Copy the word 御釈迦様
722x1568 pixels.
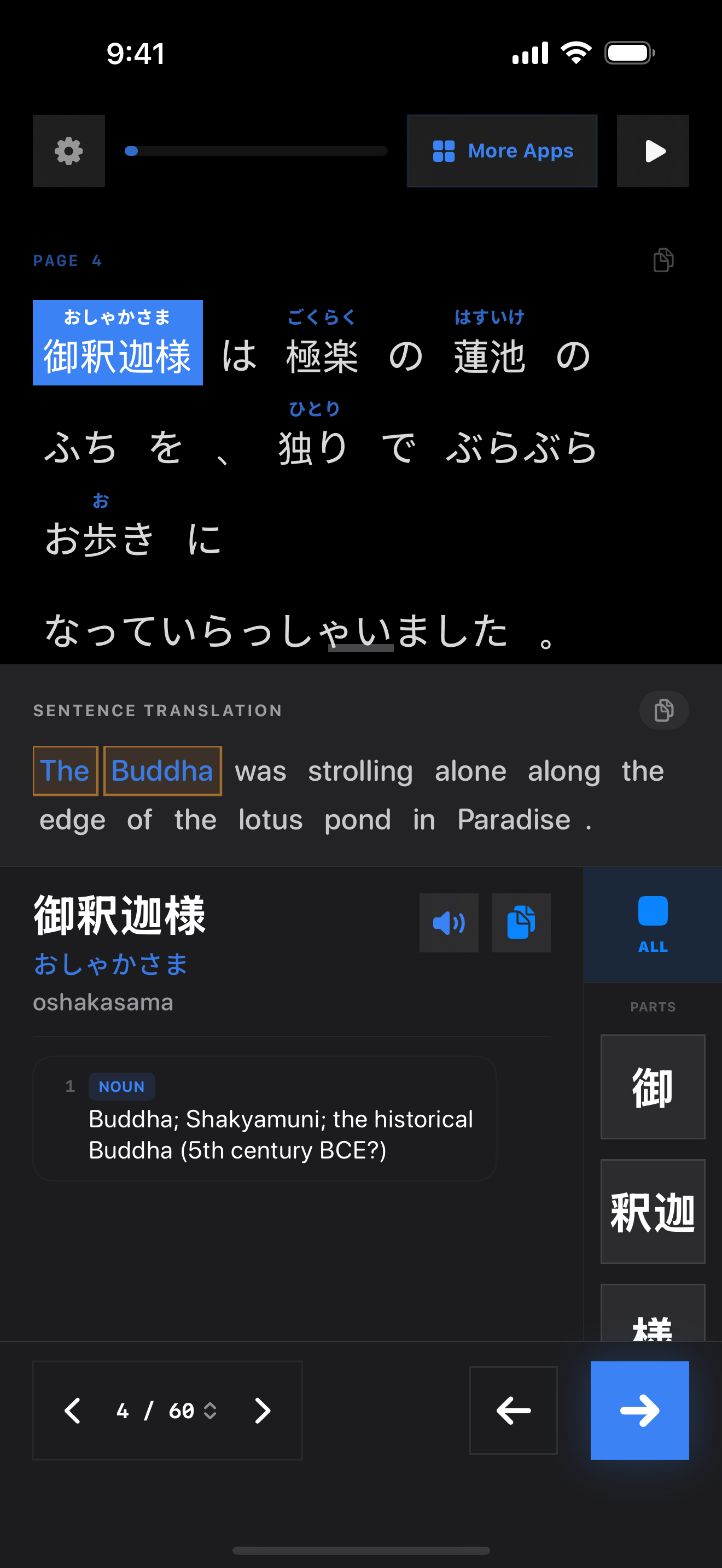click(521, 923)
